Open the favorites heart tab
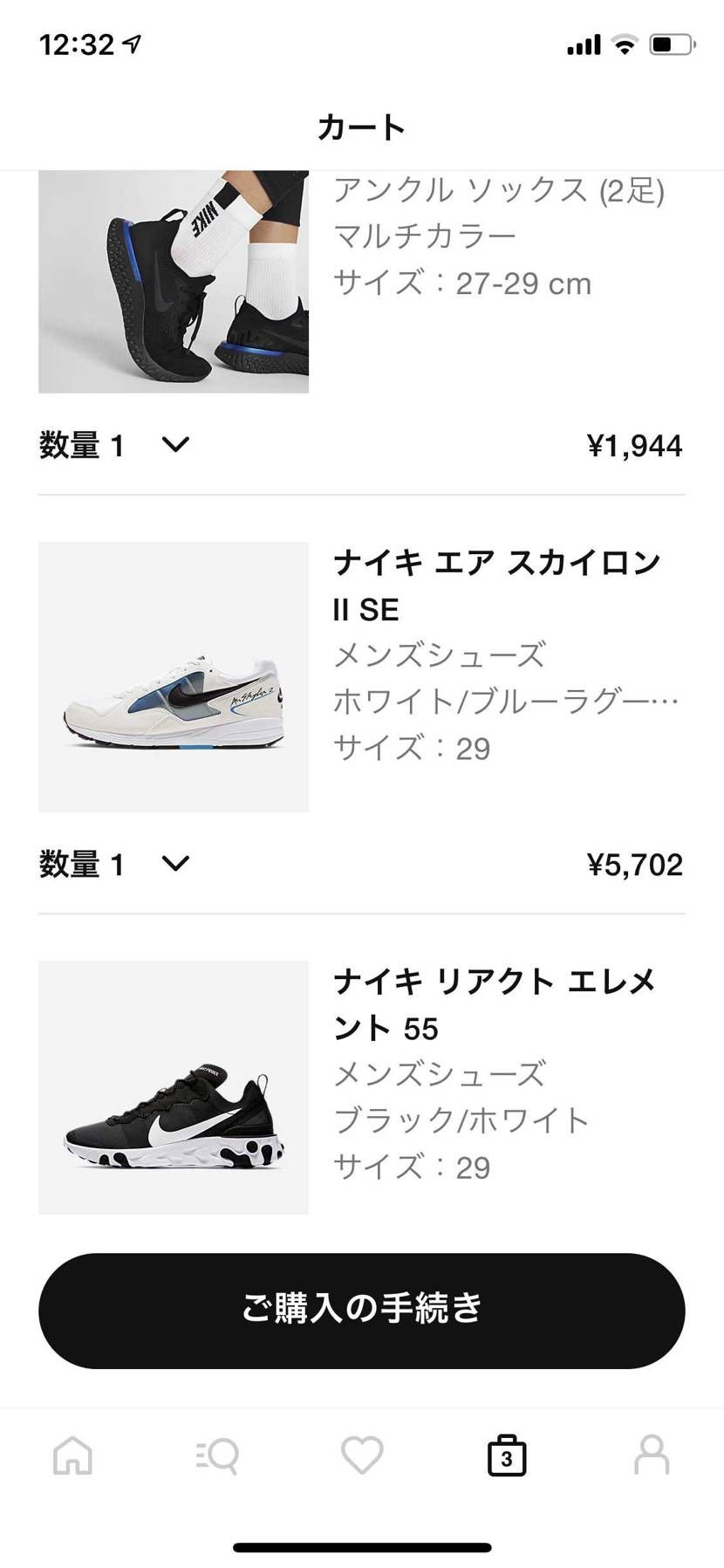Screen dimensions: 724x1568 coord(362,1455)
